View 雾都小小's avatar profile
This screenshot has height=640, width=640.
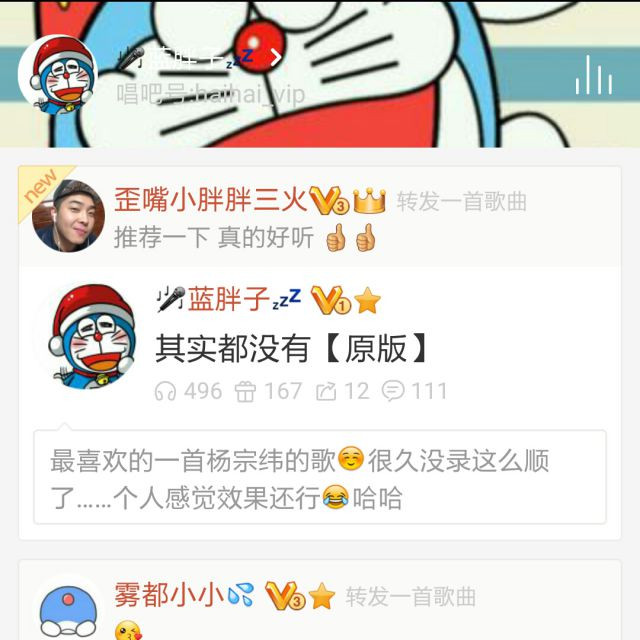(69, 610)
